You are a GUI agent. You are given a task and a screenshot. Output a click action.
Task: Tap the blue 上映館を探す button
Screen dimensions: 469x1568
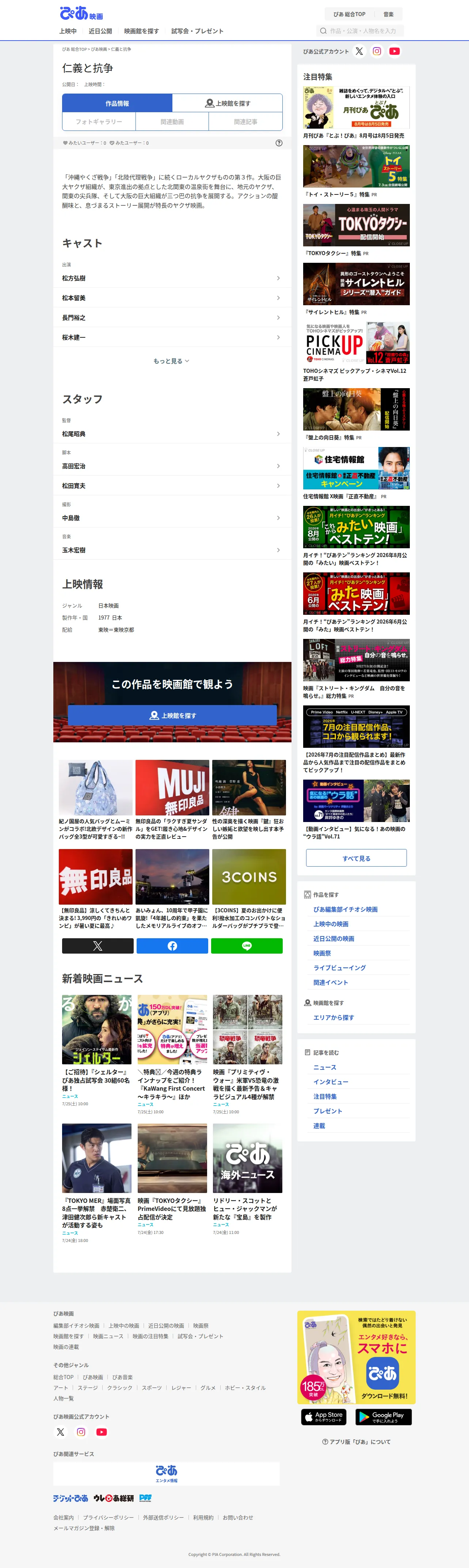[x=172, y=715]
